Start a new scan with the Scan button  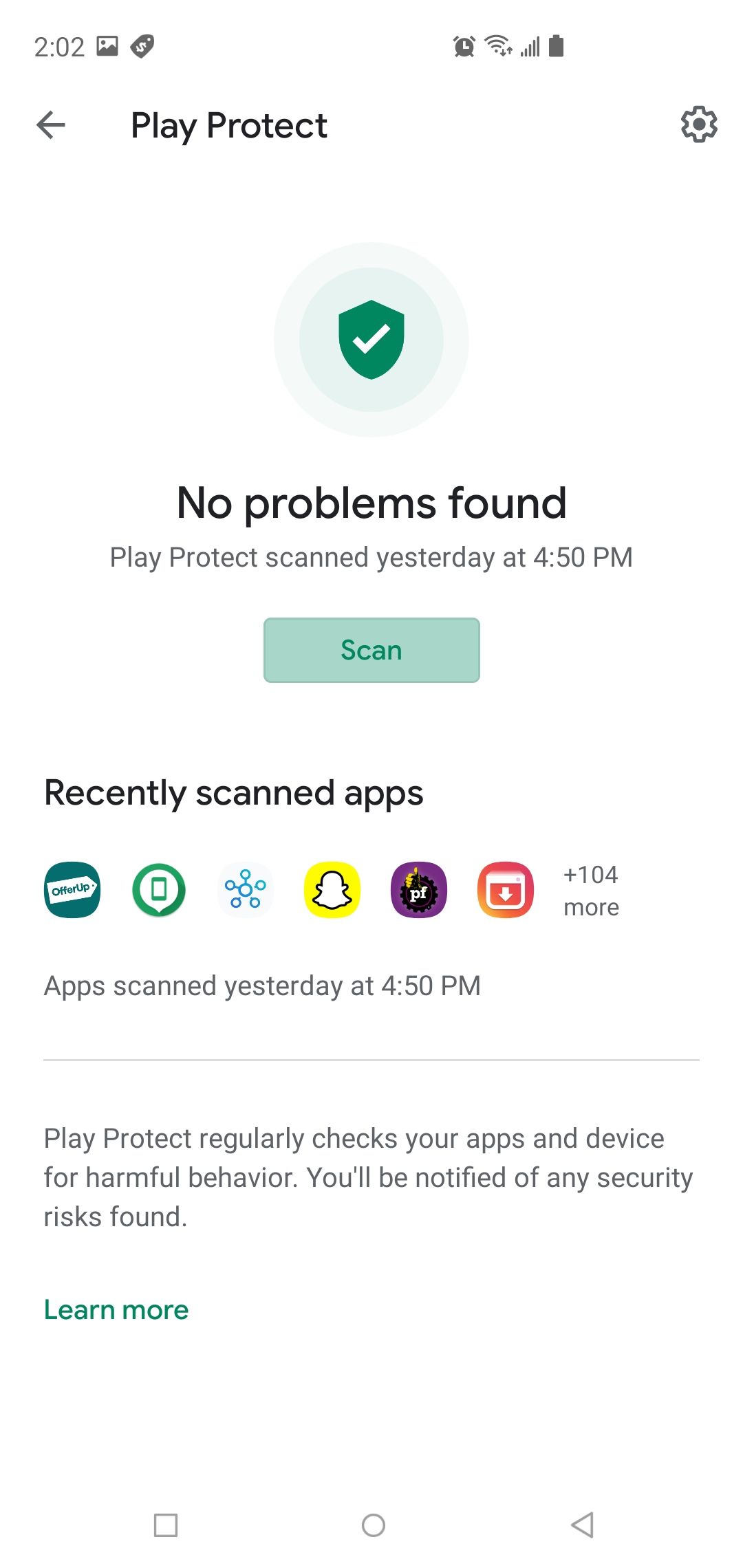(x=371, y=649)
